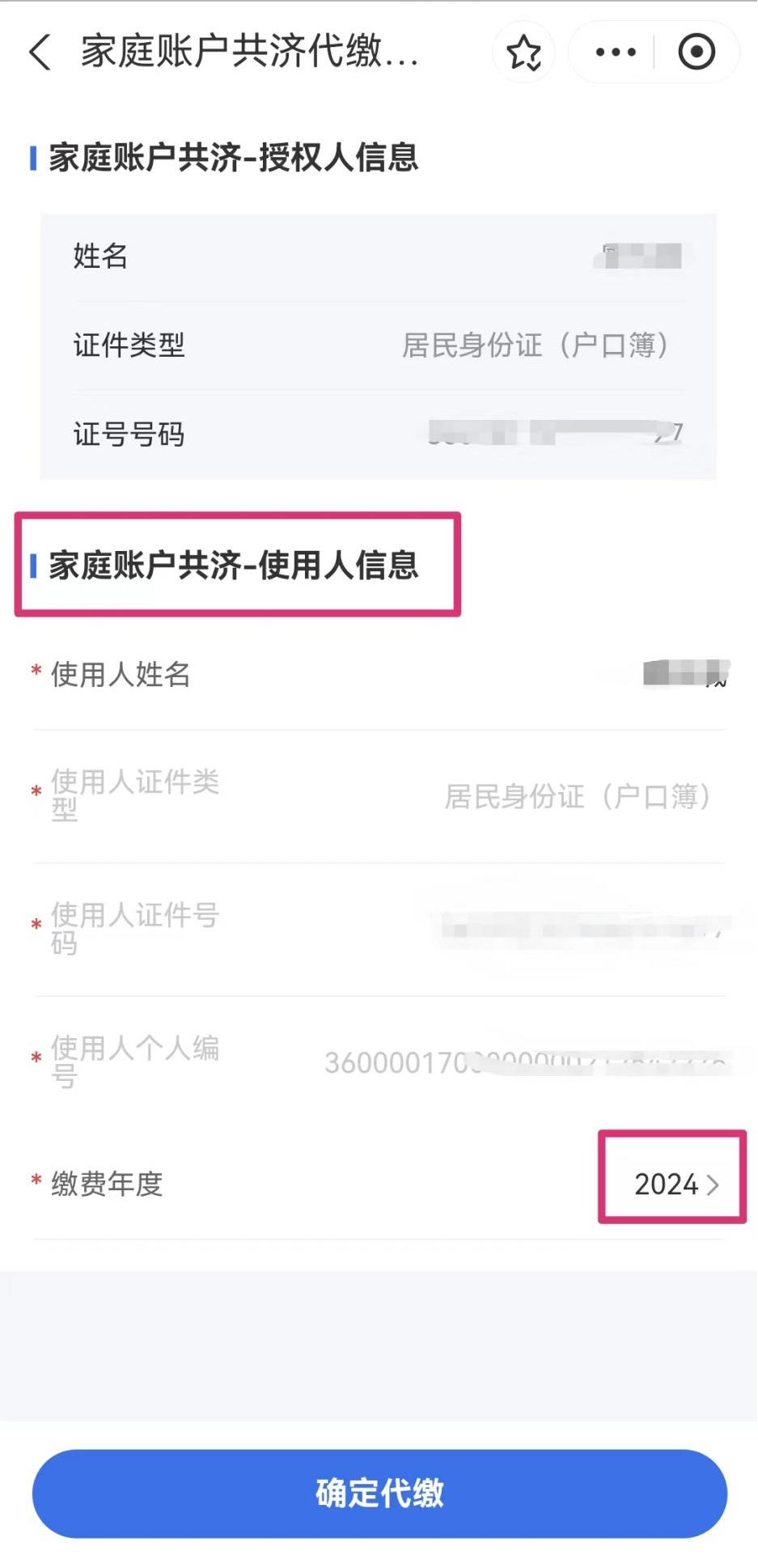
Task: Open the three-dot more menu
Action: pos(616,53)
